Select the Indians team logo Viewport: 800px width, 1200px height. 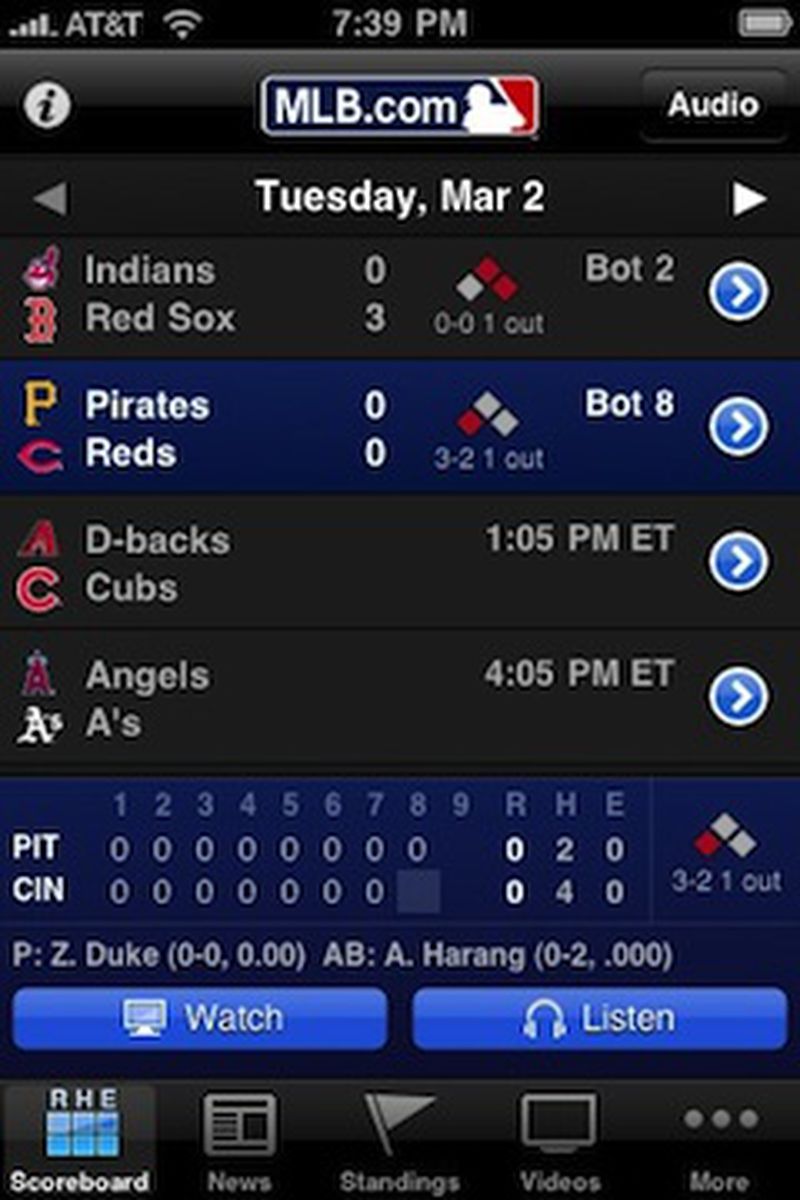coord(42,269)
